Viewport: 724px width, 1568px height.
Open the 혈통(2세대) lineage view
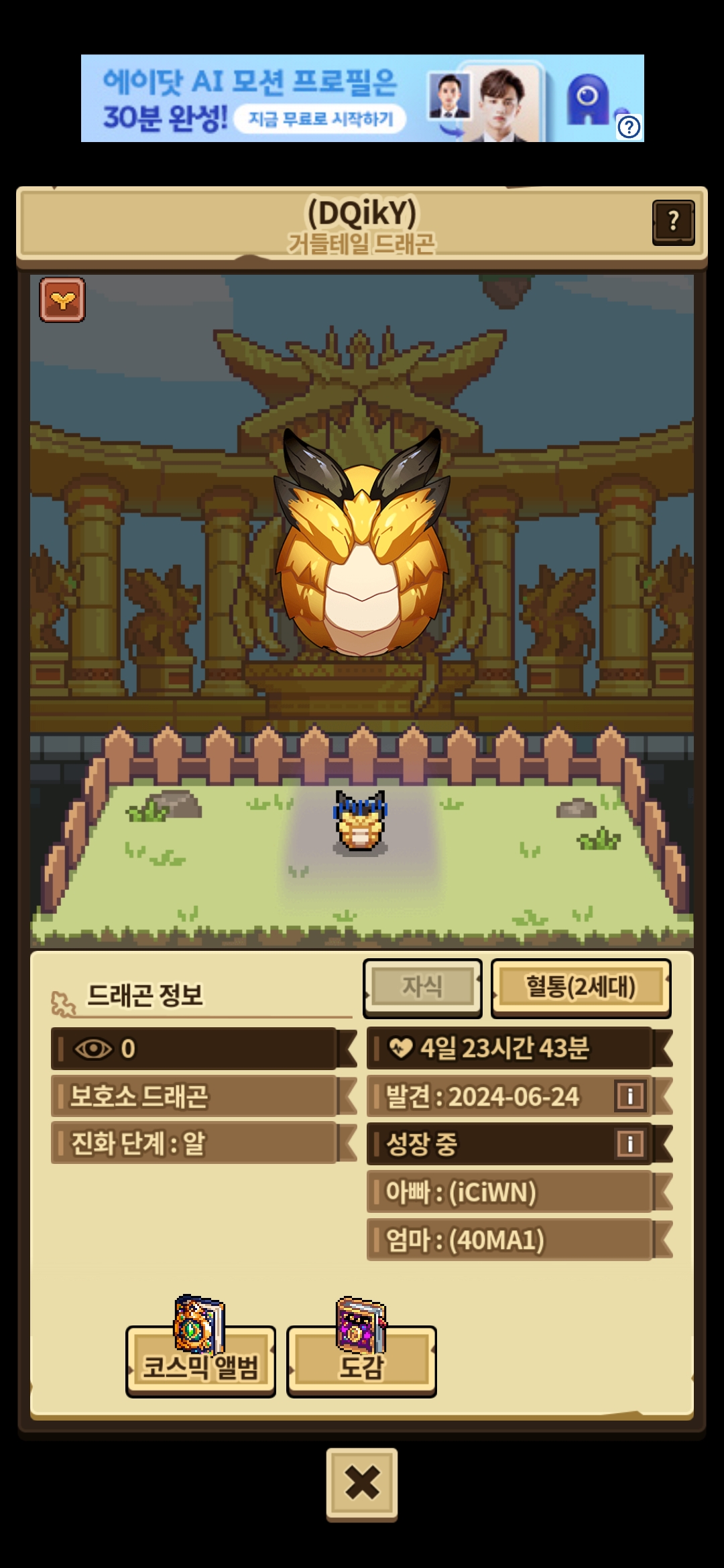pos(581,987)
